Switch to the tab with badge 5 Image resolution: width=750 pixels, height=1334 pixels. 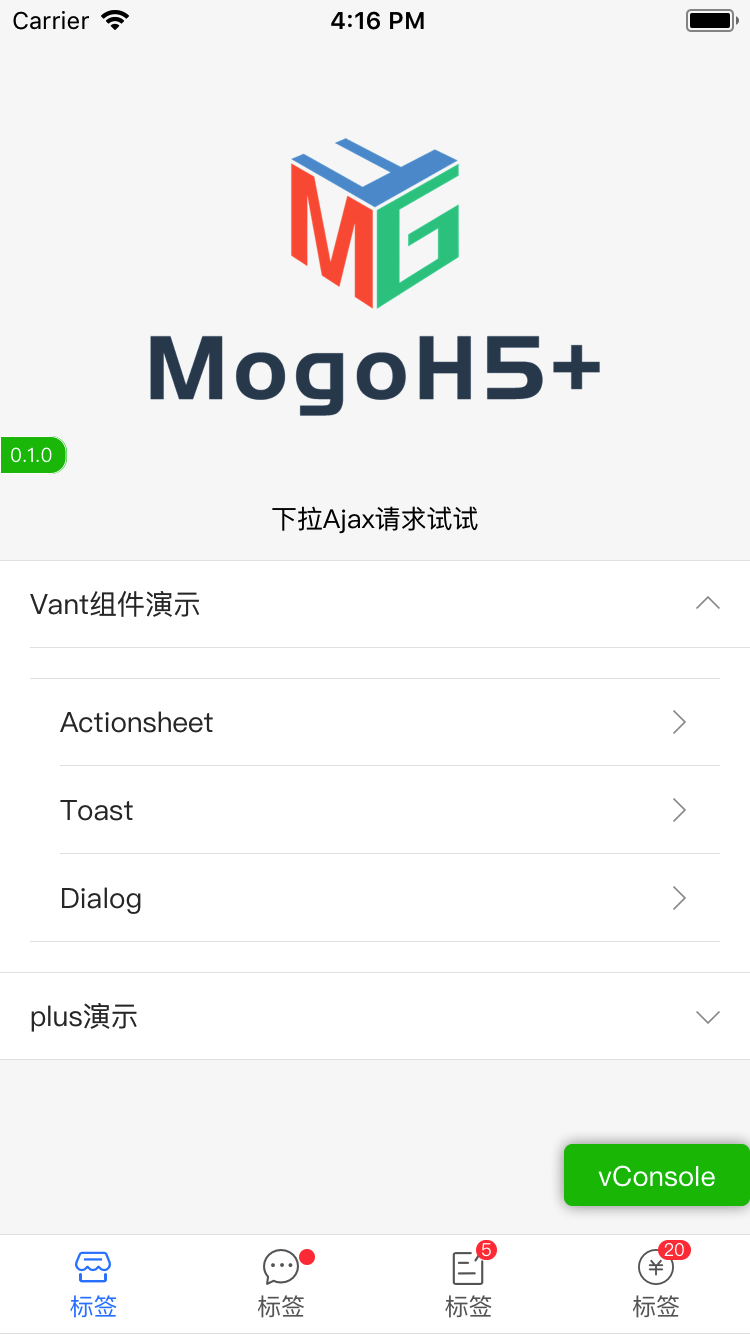click(x=469, y=1284)
